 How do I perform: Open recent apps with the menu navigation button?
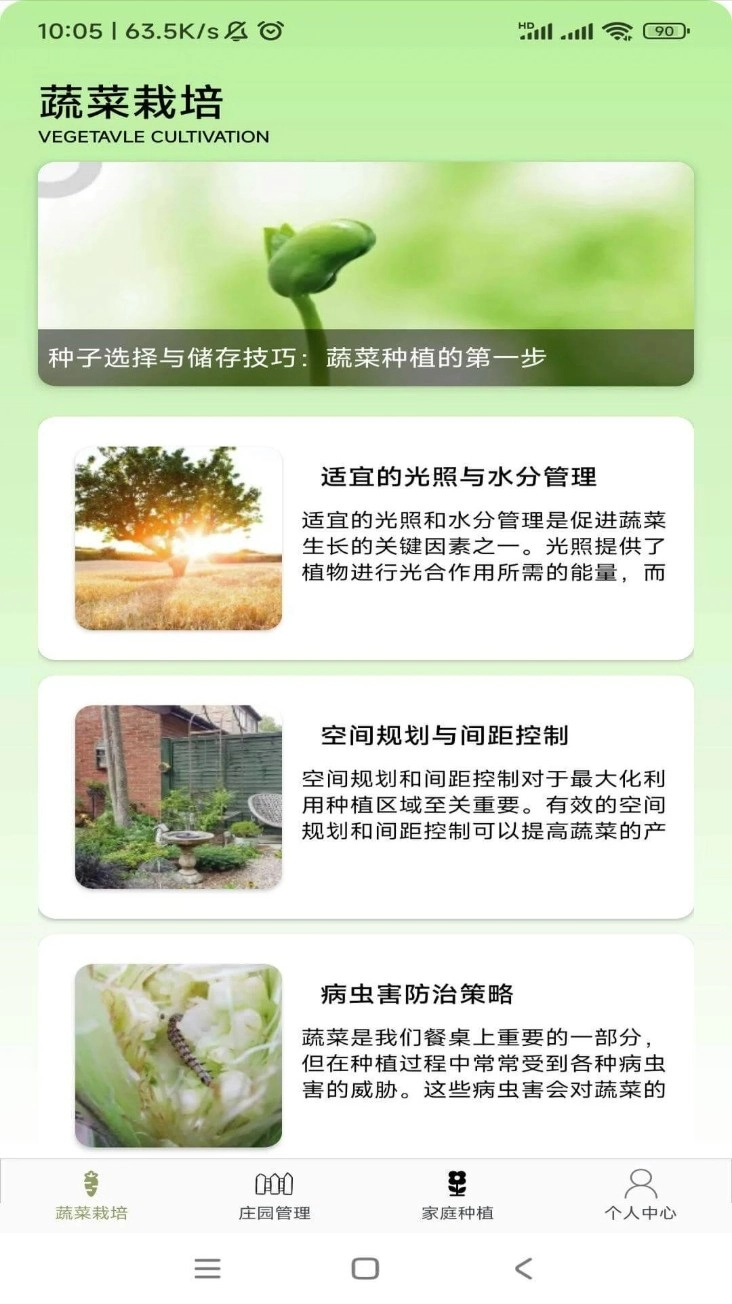pos(207,1268)
